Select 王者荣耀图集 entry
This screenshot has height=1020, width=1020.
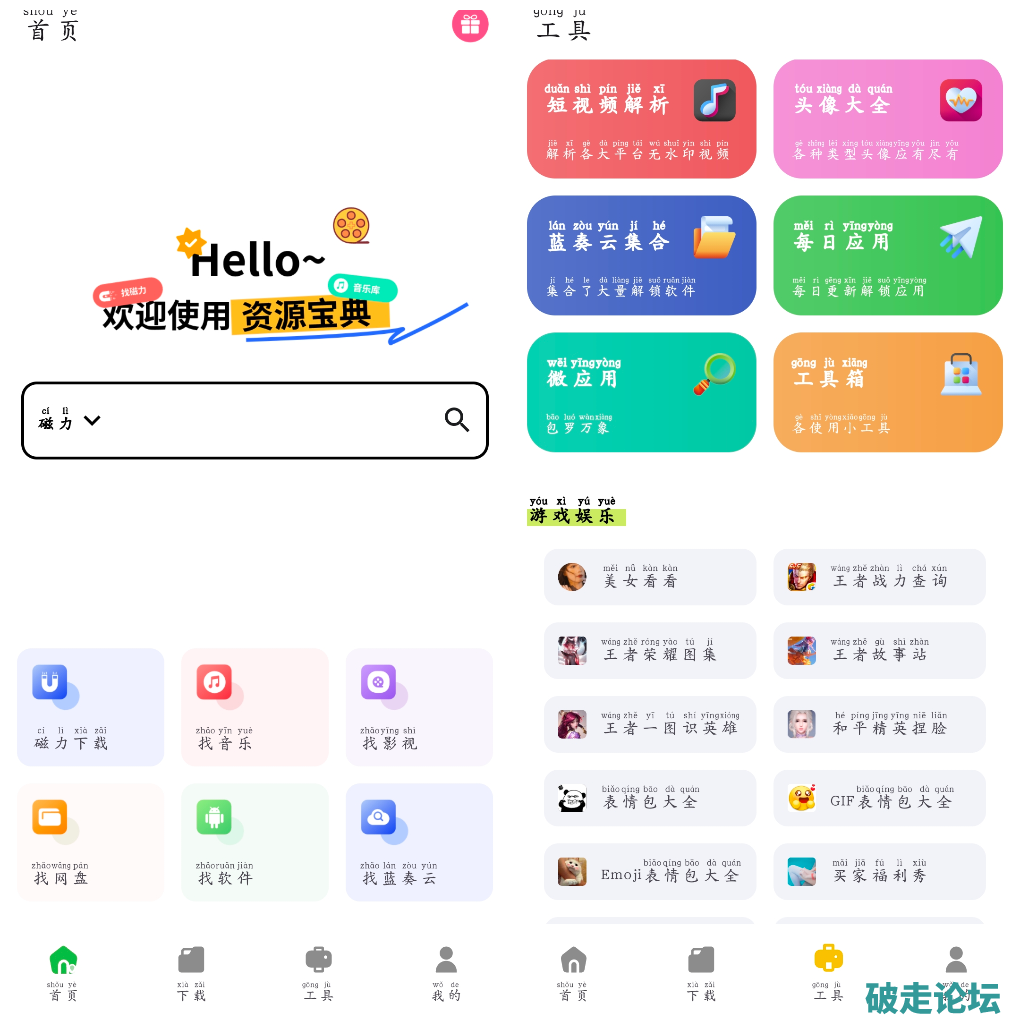tap(650, 651)
